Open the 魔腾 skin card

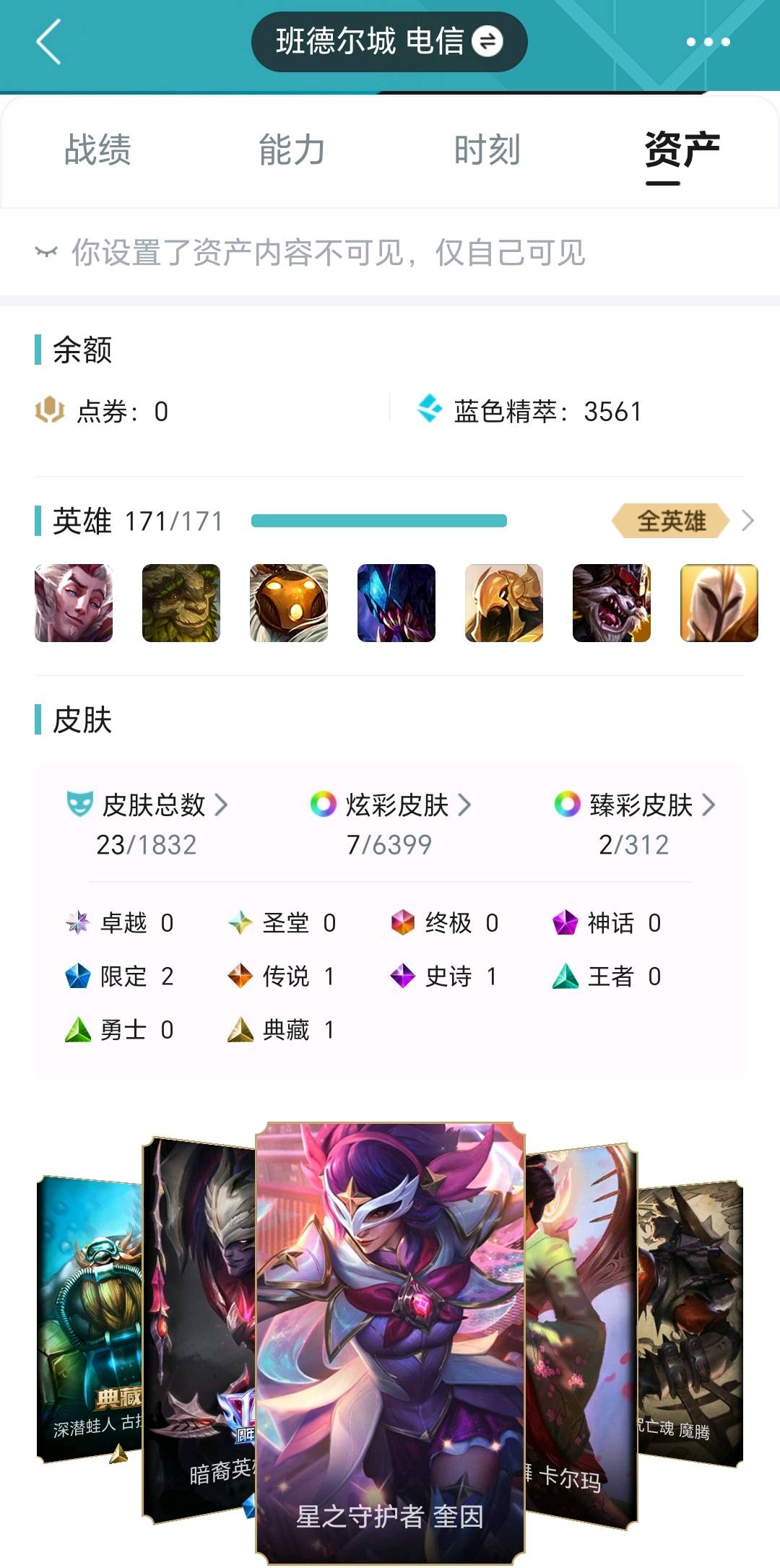pos(690,1322)
